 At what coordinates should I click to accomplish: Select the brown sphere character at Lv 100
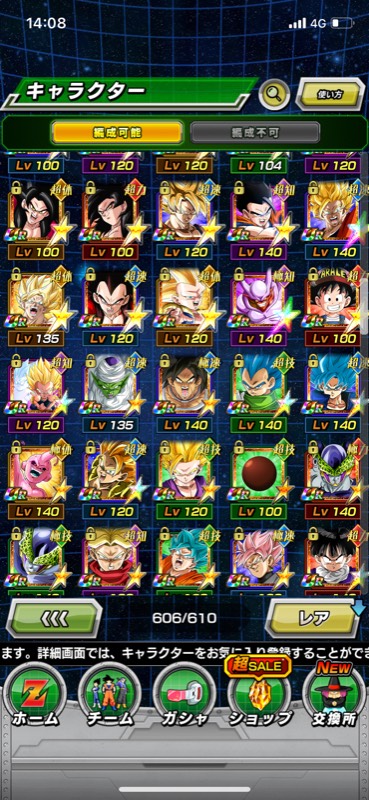point(259,480)
